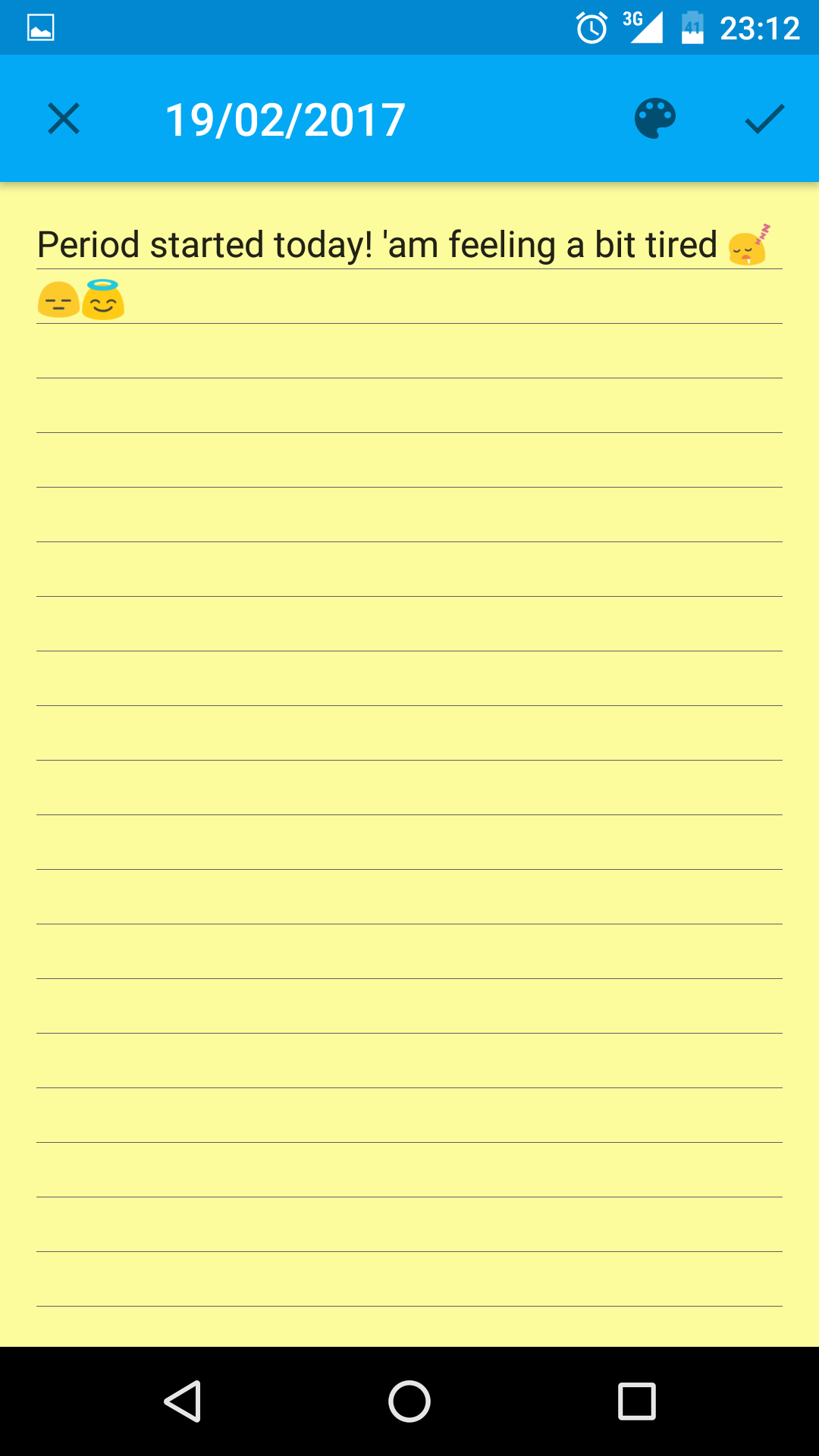Tap the 3G signal indicator
This screenshot has height=1456, width=819.
[641, 26]
